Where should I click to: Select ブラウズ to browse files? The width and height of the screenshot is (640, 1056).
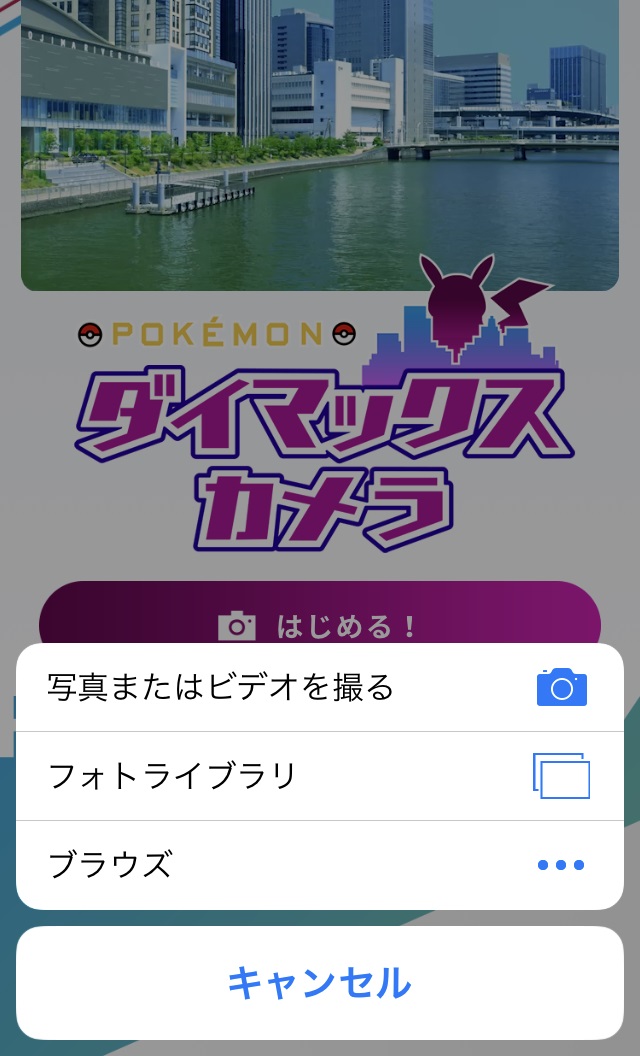coord(319,865)
